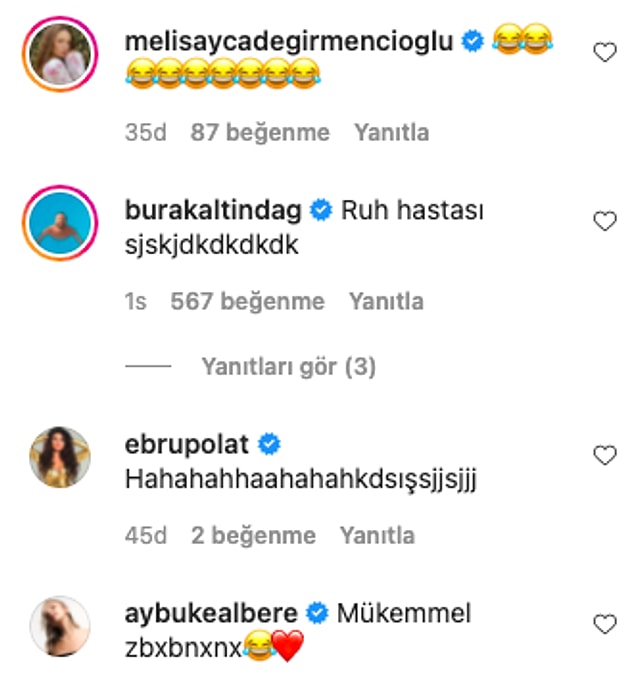
Task: Open melisaycadegirmencioglu's profile picture
Action: [x=58, y=53]
